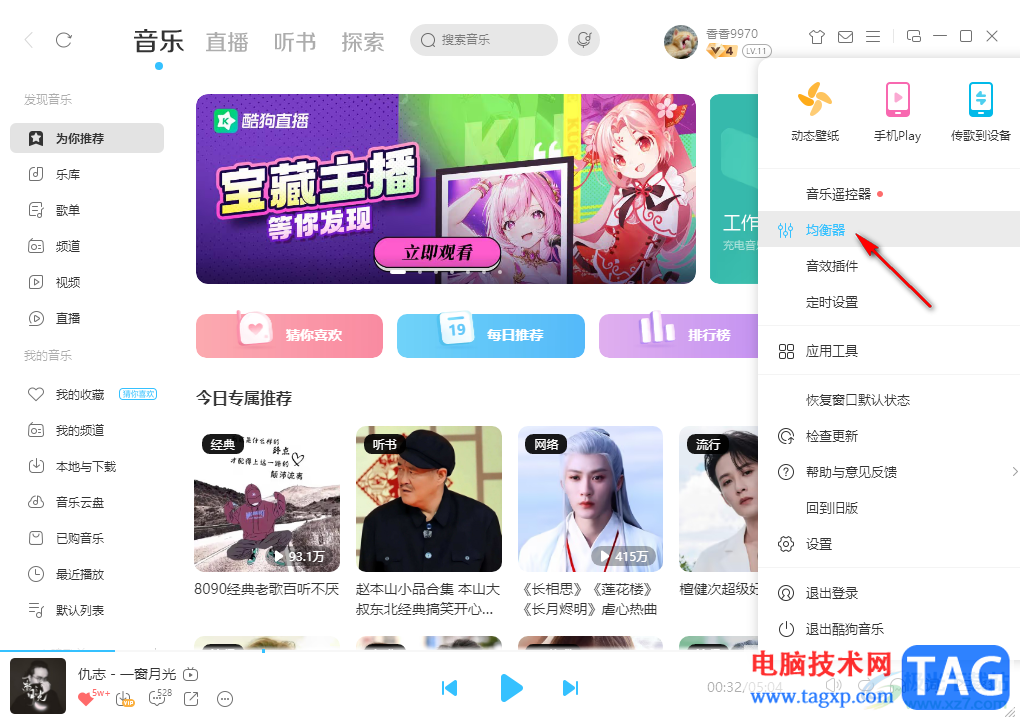Open 动态壁纸 shortcut
Viewport: 1020px width, 720px height.
point(815,111)
